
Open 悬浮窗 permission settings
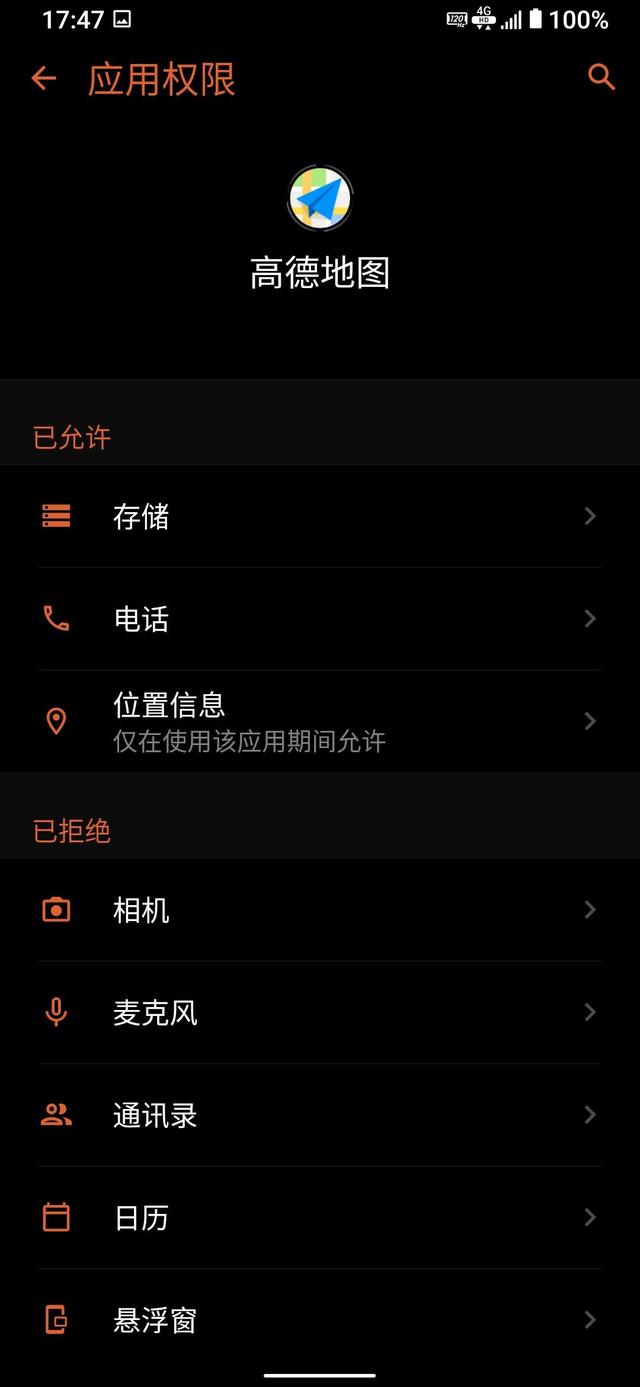click(320, 1320)
